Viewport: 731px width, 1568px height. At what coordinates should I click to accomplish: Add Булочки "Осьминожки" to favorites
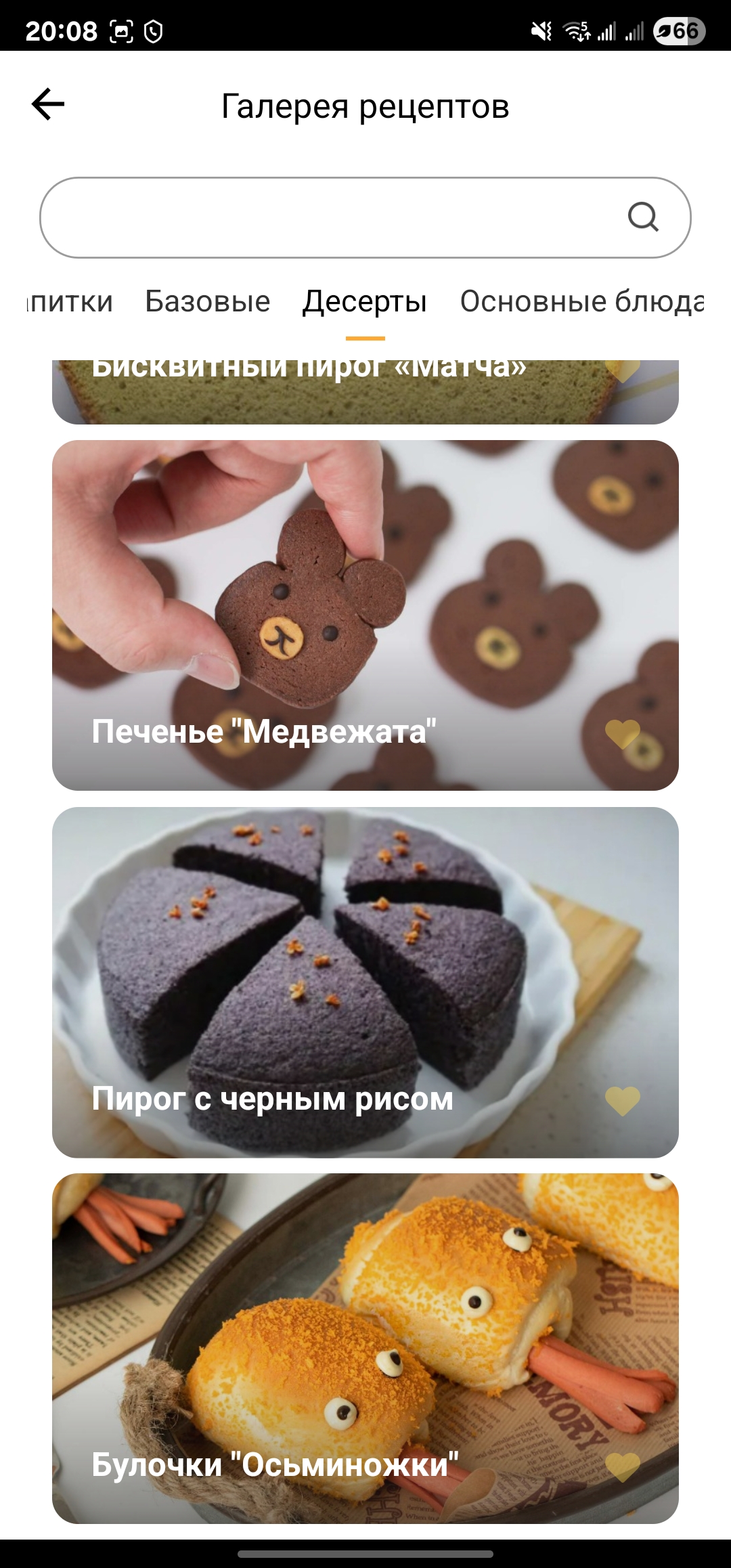click(x=622, y=1466)
